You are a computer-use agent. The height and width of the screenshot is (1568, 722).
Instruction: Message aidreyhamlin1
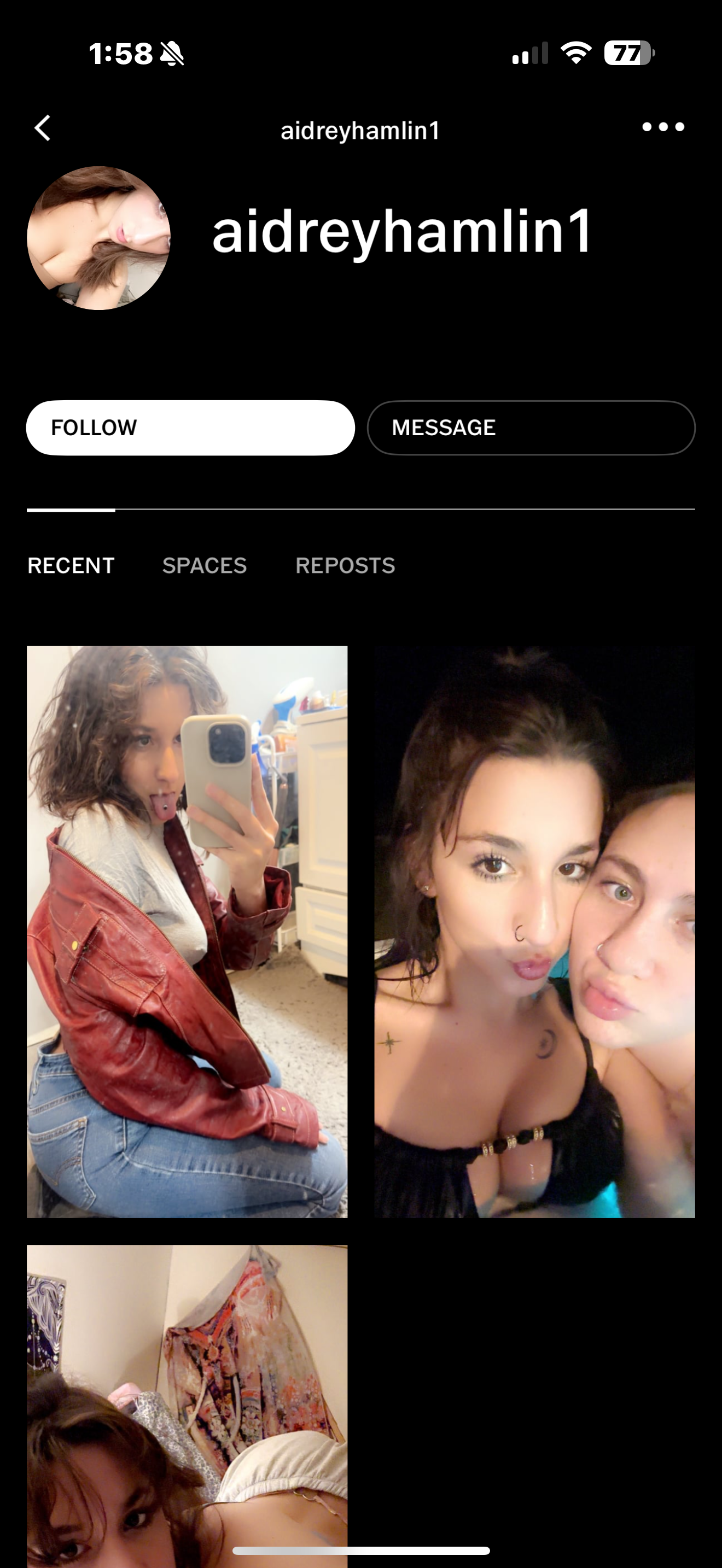point(531,428)
